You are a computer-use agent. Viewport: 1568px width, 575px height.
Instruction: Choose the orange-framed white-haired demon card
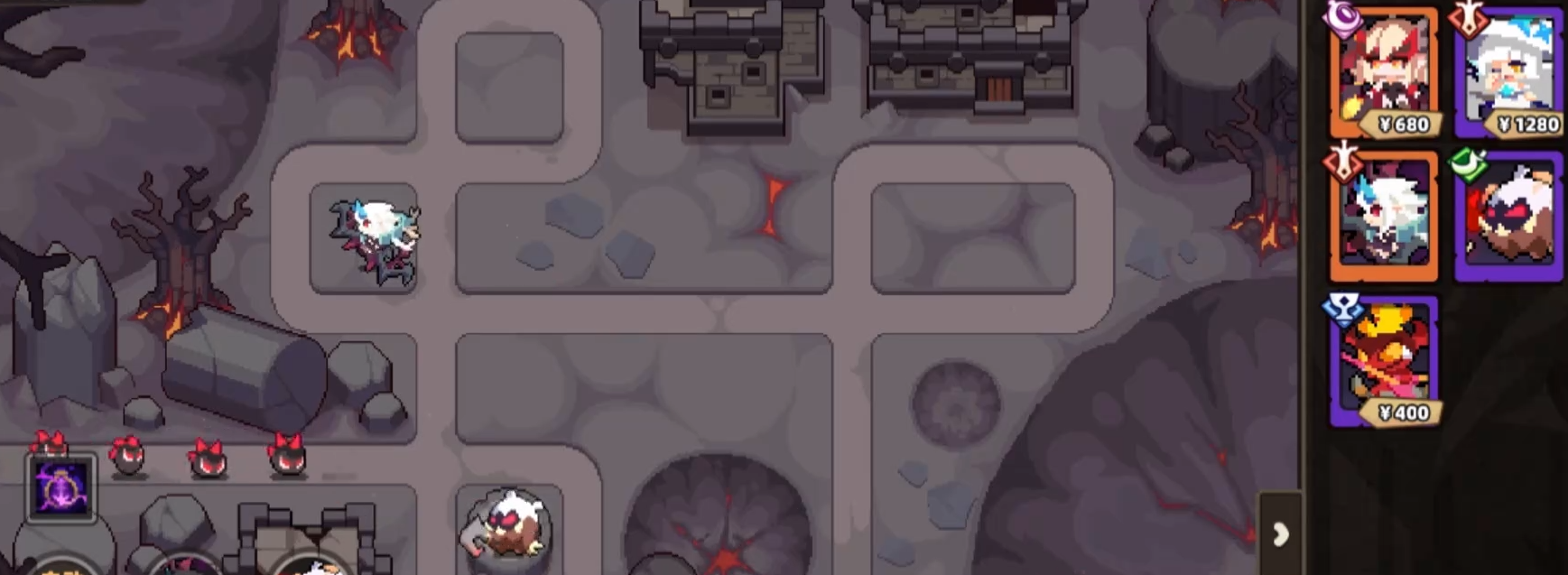pyautogui.click(x=1384, y=217)
